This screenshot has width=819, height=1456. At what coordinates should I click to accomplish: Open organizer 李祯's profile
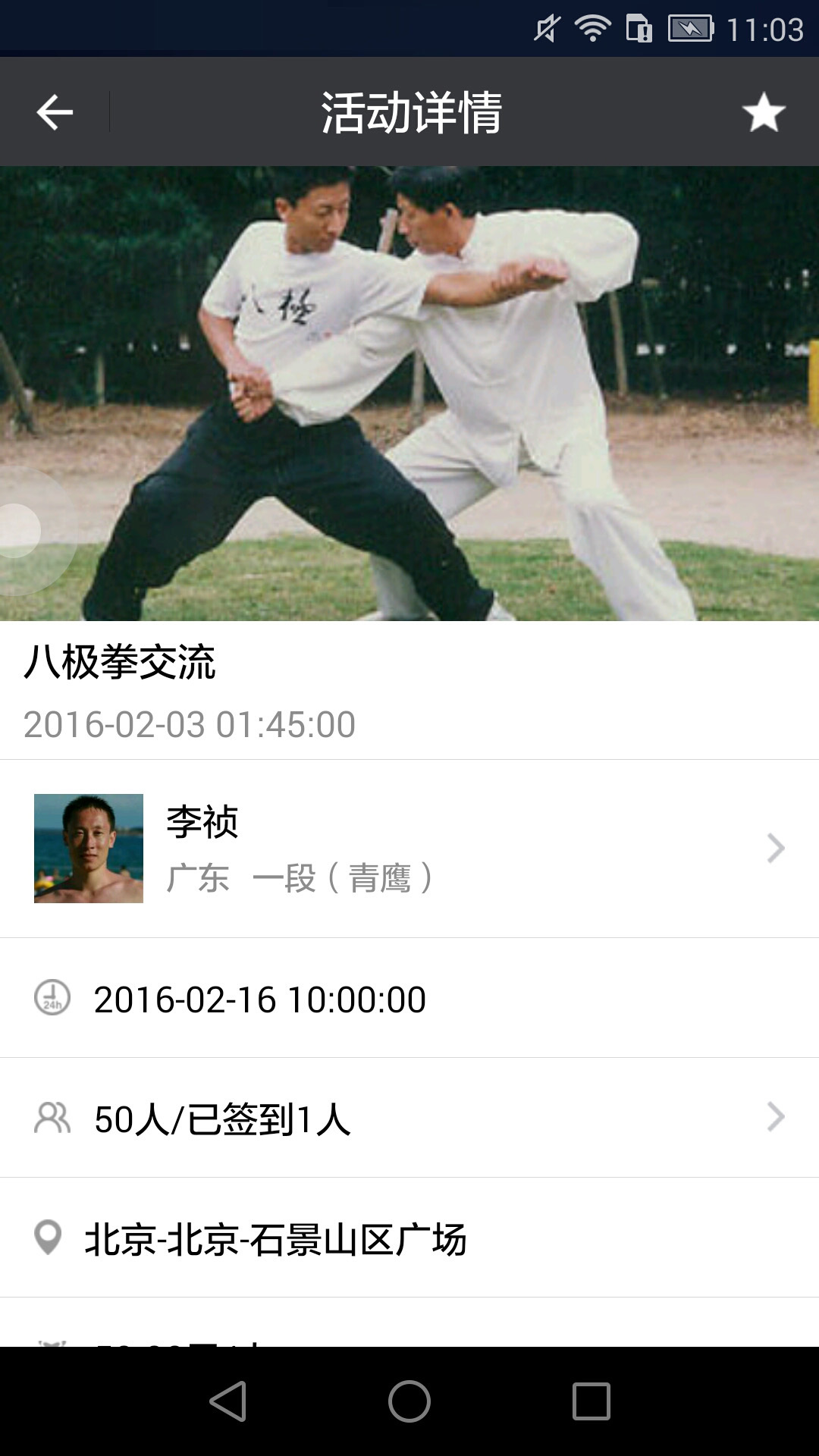click(409, 848)
